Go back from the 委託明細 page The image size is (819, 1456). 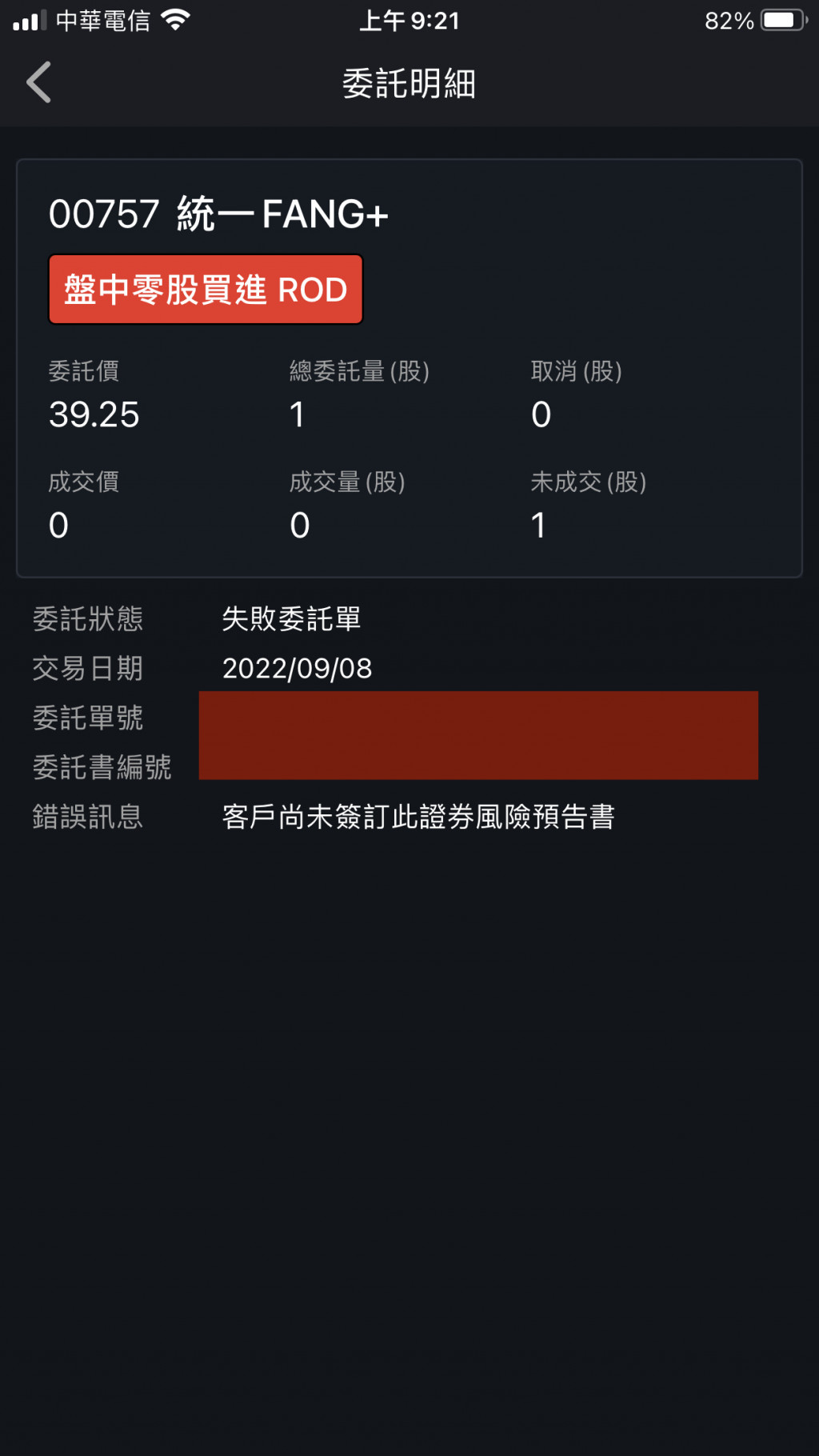pos(38,82)
